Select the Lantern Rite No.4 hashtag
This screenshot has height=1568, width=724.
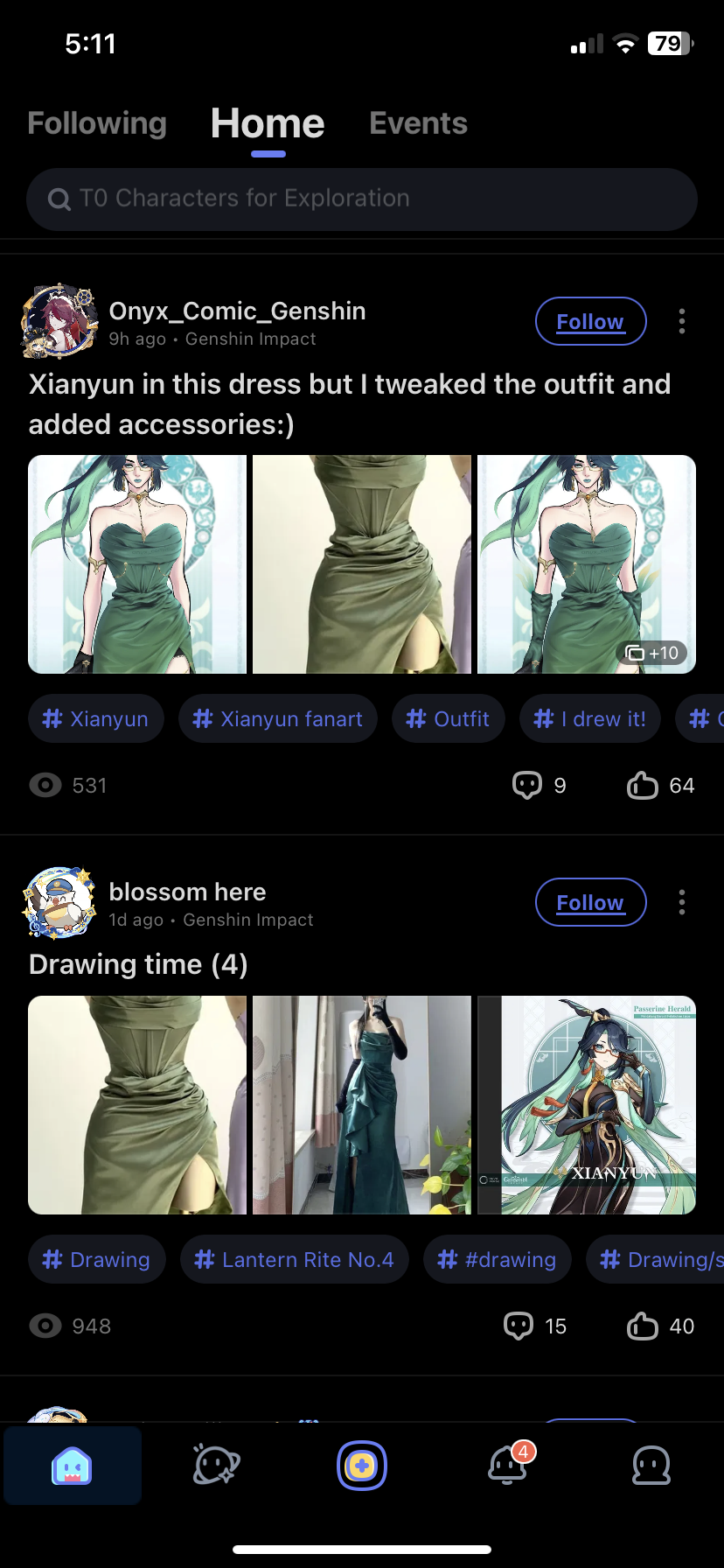[x=295, y=1259]
